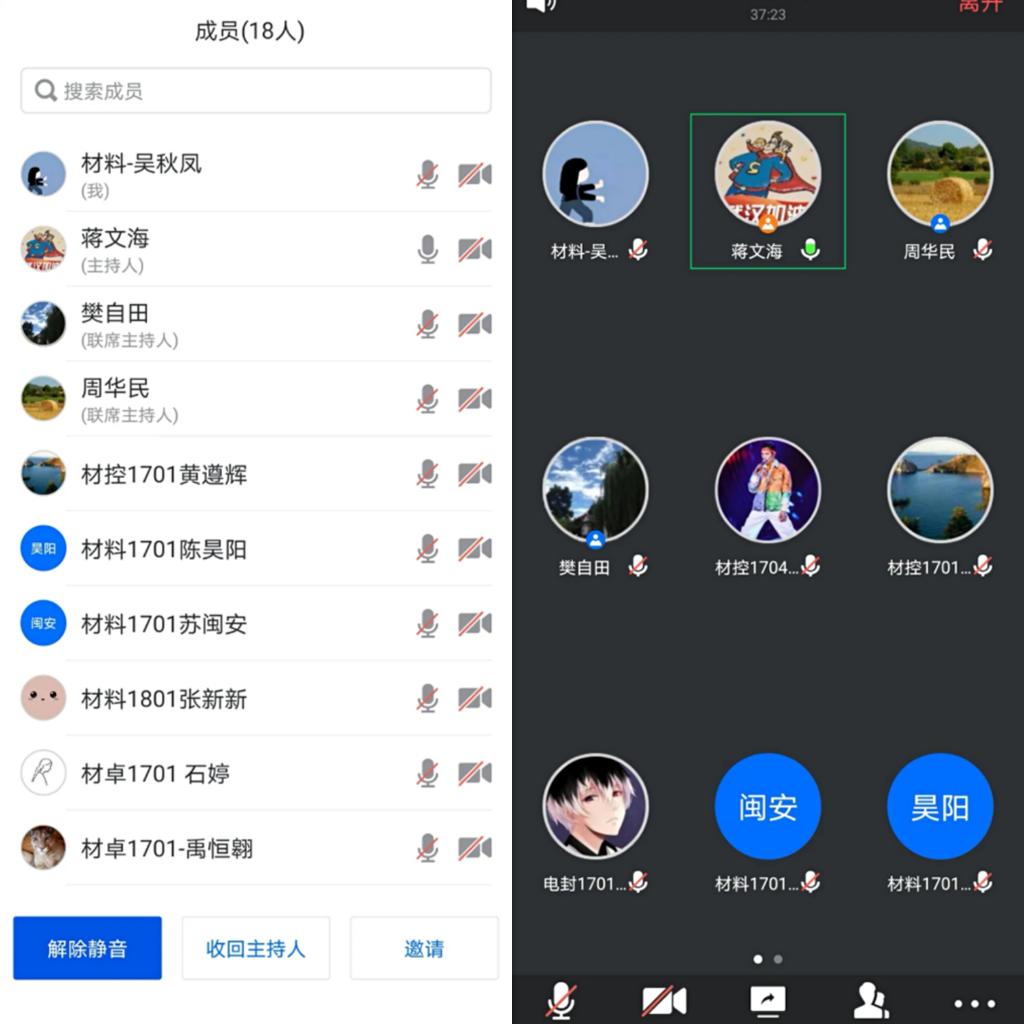Tap the 解除静音 button
Viewport: 1024px width, 1024px height.
point(87,948)
